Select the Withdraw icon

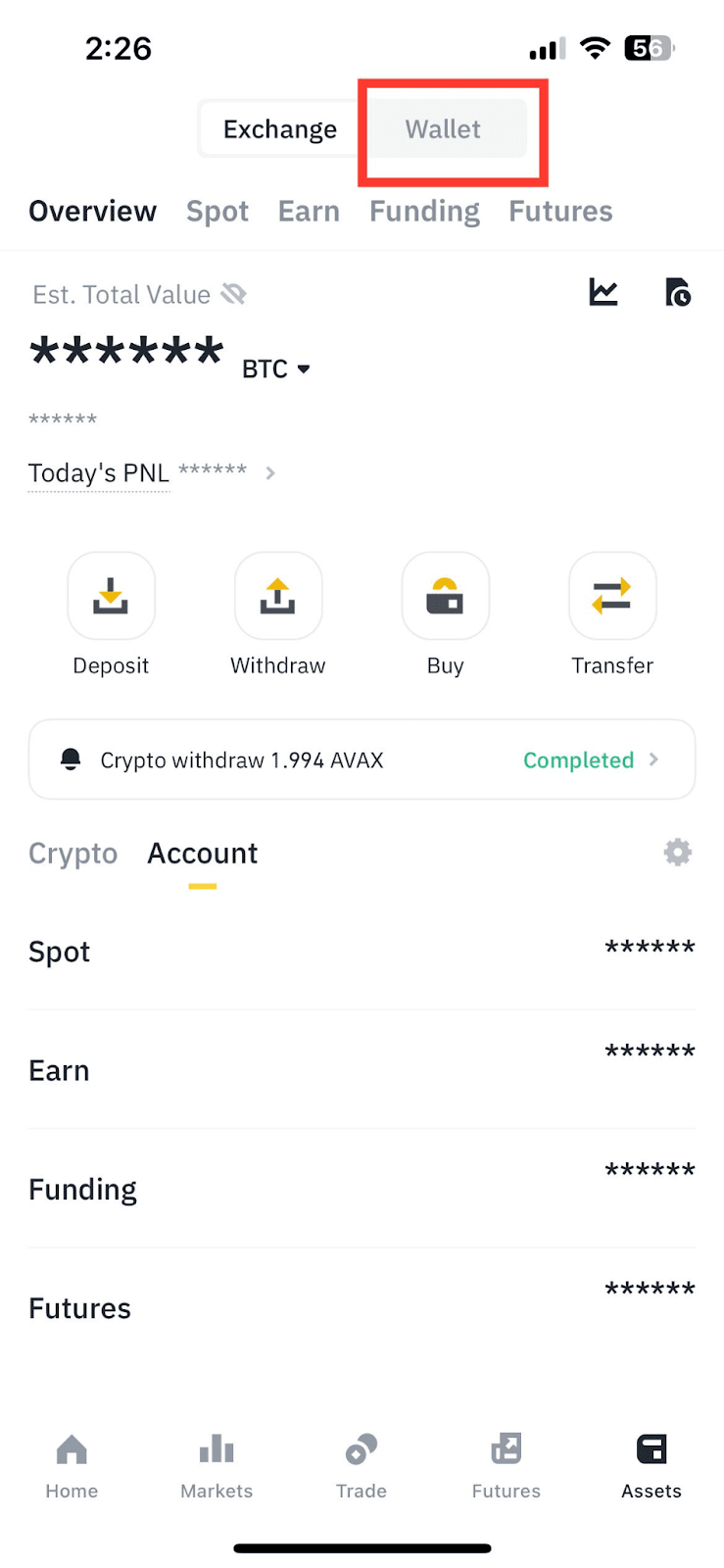277,595
